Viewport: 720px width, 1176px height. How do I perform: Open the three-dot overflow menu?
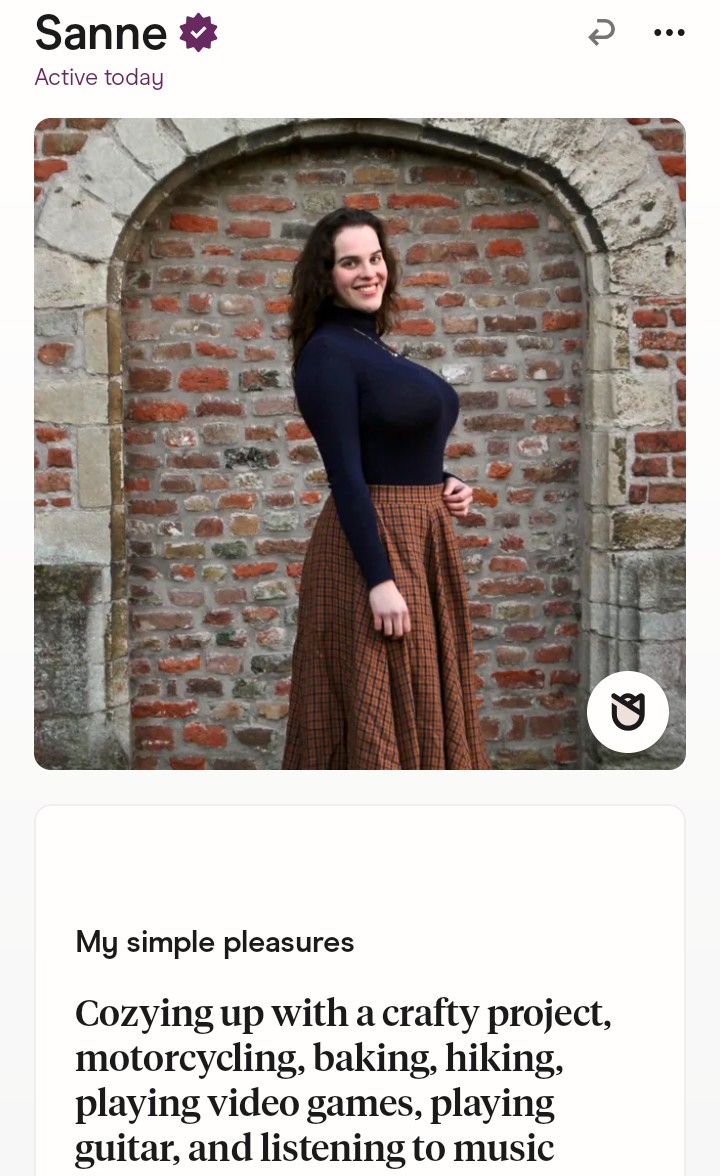[x=669, y=33]
